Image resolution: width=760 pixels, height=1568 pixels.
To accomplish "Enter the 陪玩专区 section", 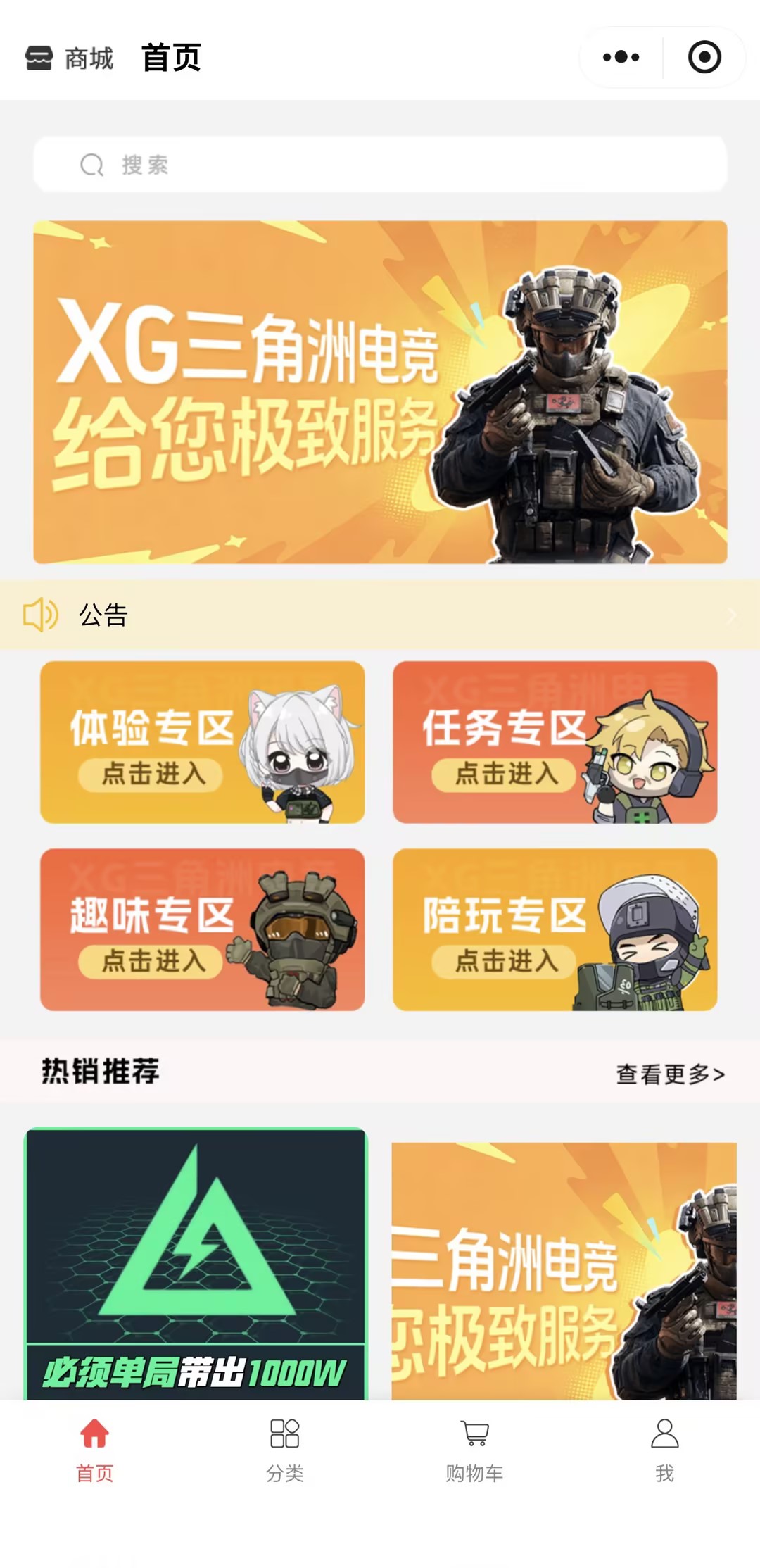I will [555, 929].
